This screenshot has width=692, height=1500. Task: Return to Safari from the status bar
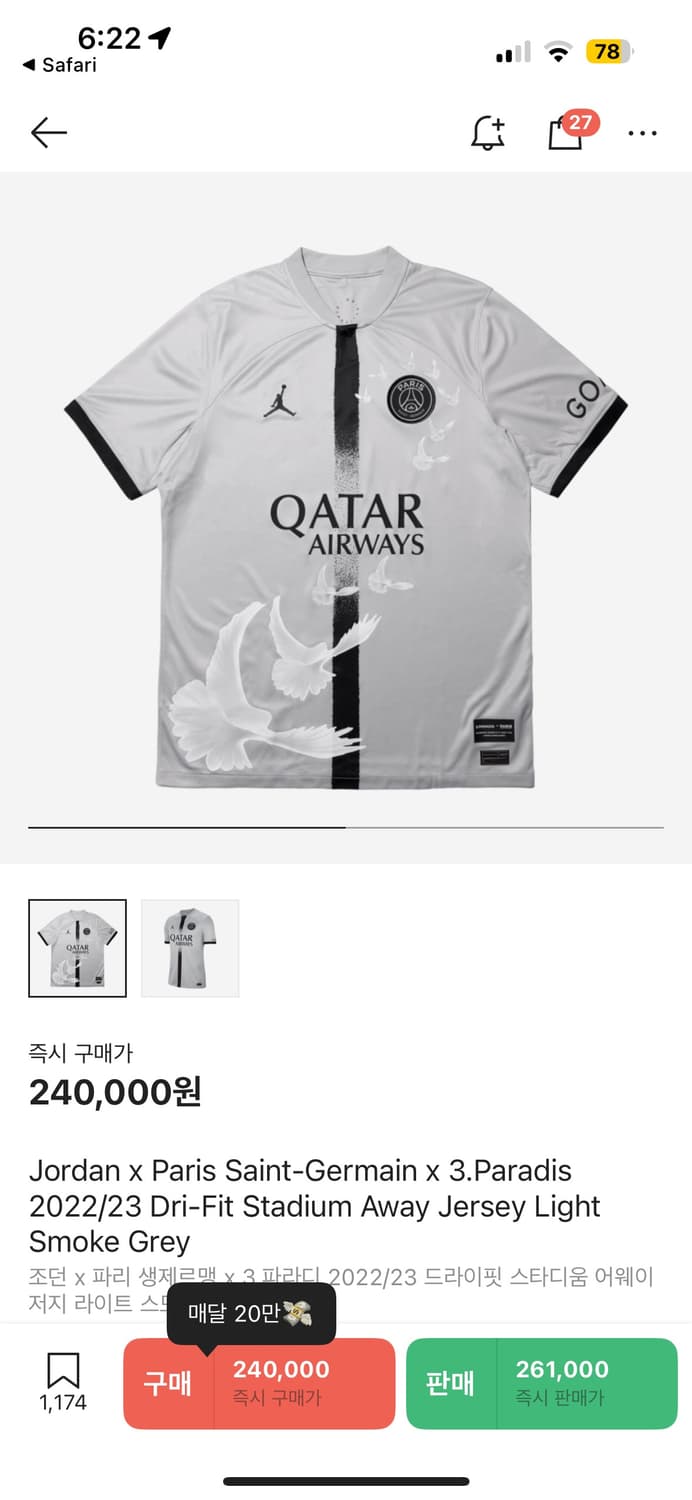(x=60, y=65)
